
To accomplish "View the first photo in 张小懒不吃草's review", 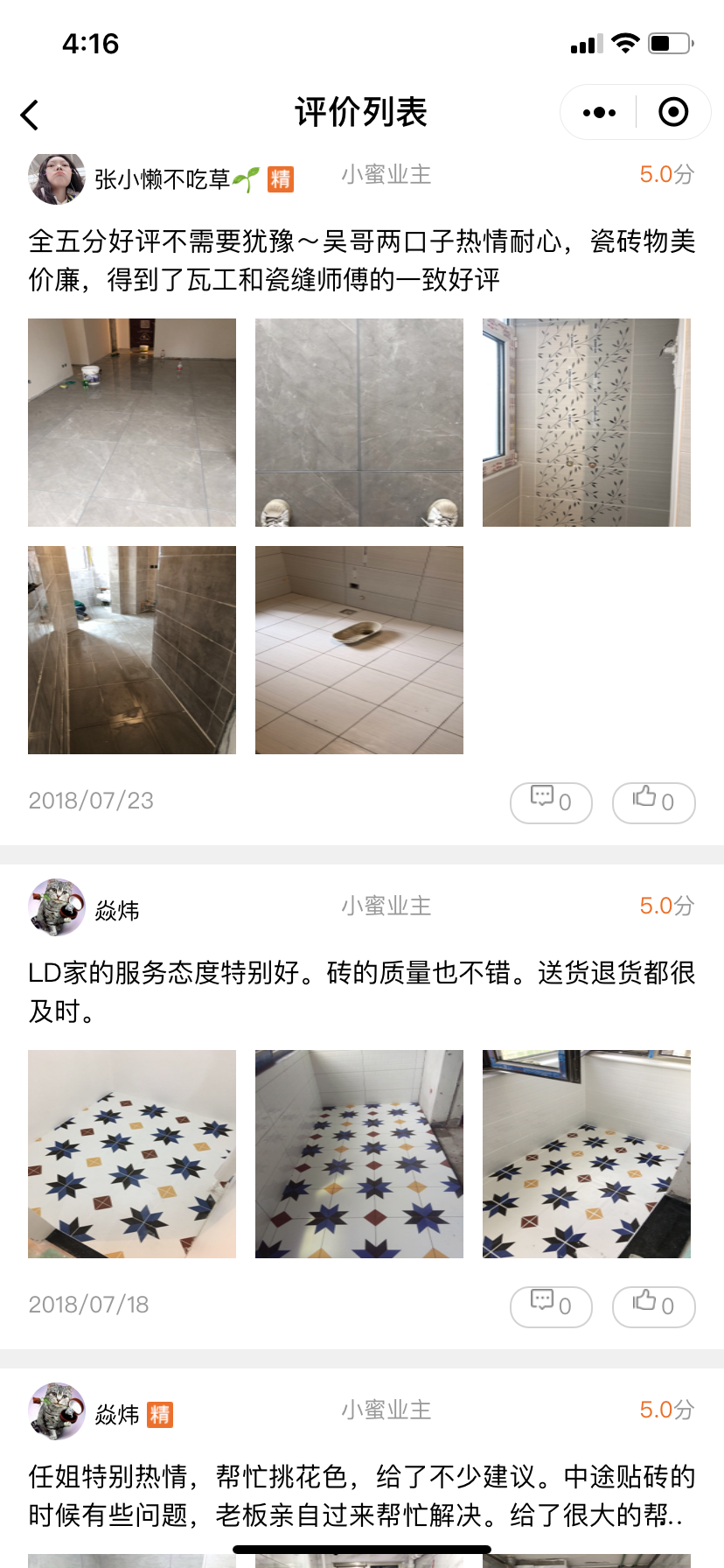I will coord(132,423).
